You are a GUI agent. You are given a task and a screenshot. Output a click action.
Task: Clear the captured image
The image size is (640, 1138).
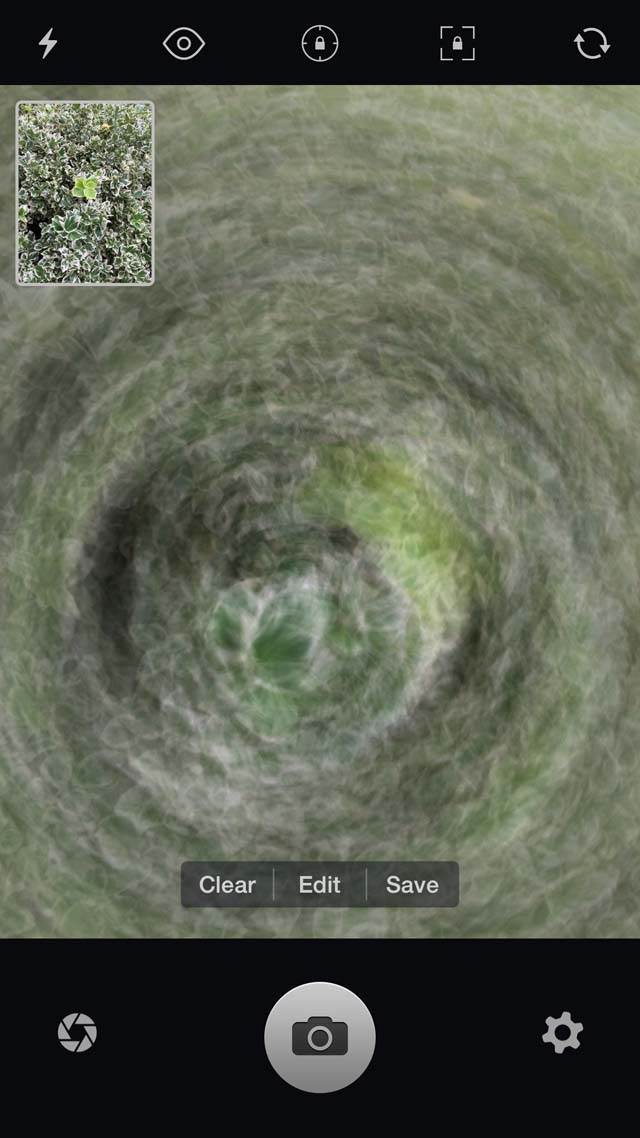(x=227, y=885)
